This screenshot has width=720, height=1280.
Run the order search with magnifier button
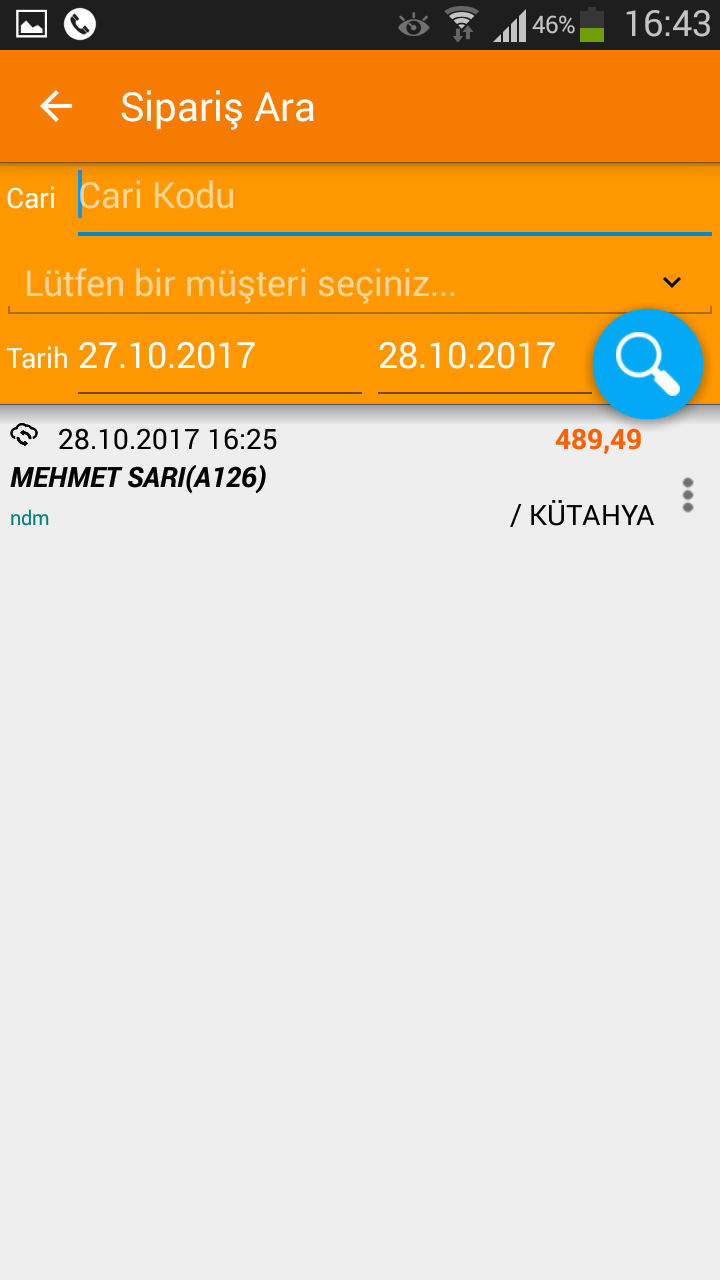point(648,363)
